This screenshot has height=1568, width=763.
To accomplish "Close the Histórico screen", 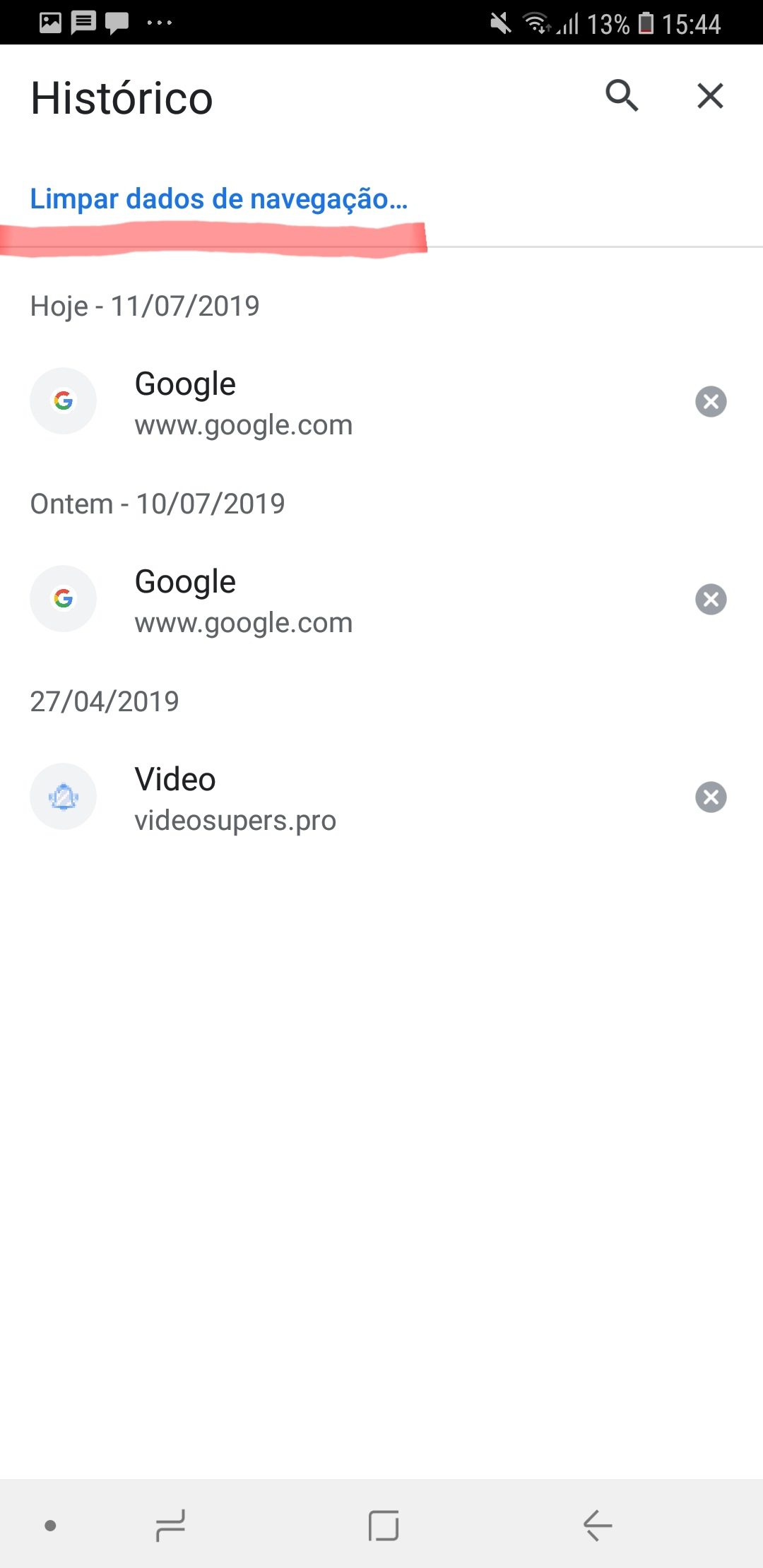I will 710,95.
